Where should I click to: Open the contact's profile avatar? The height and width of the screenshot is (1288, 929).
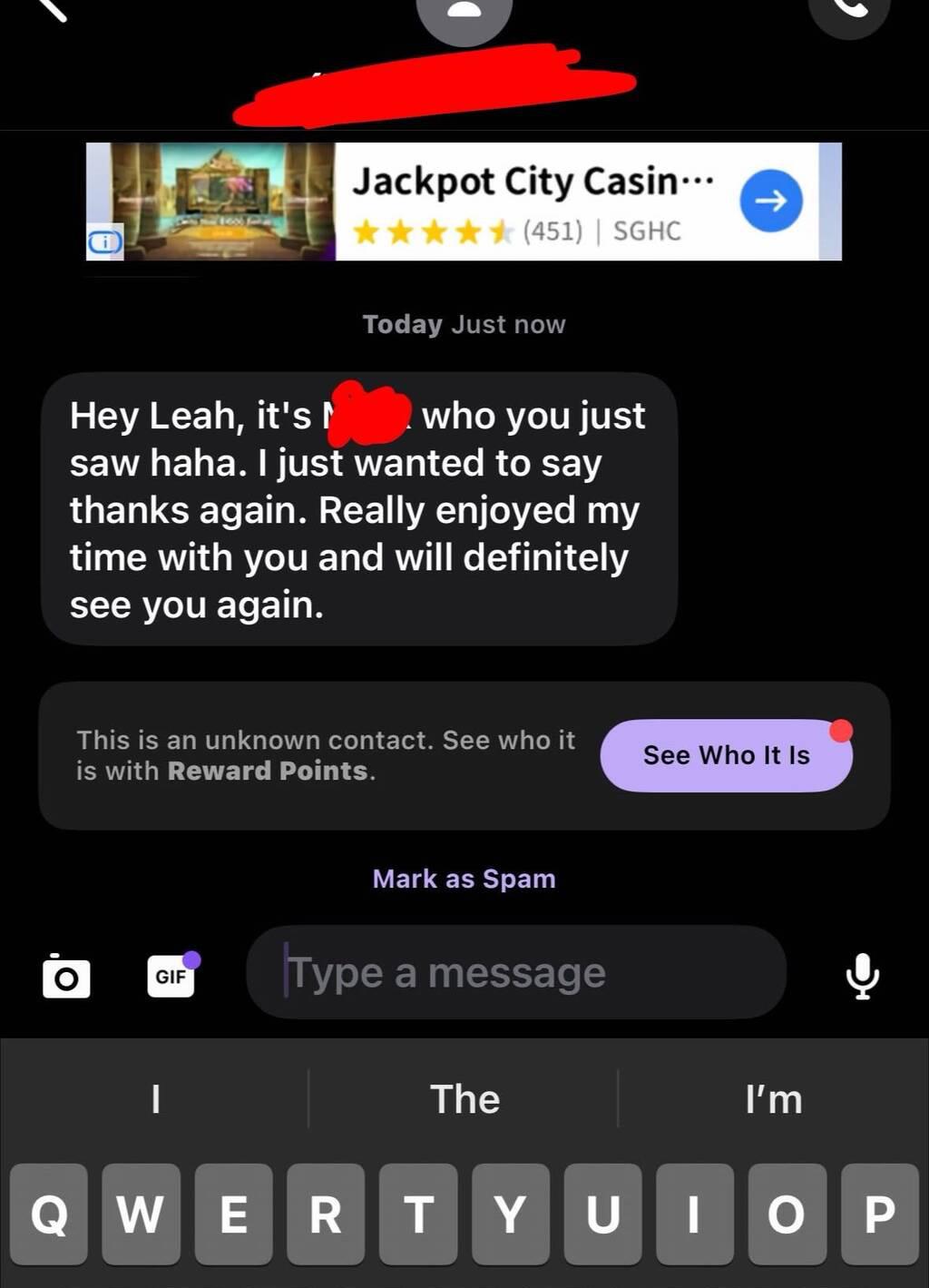[464, 13]
